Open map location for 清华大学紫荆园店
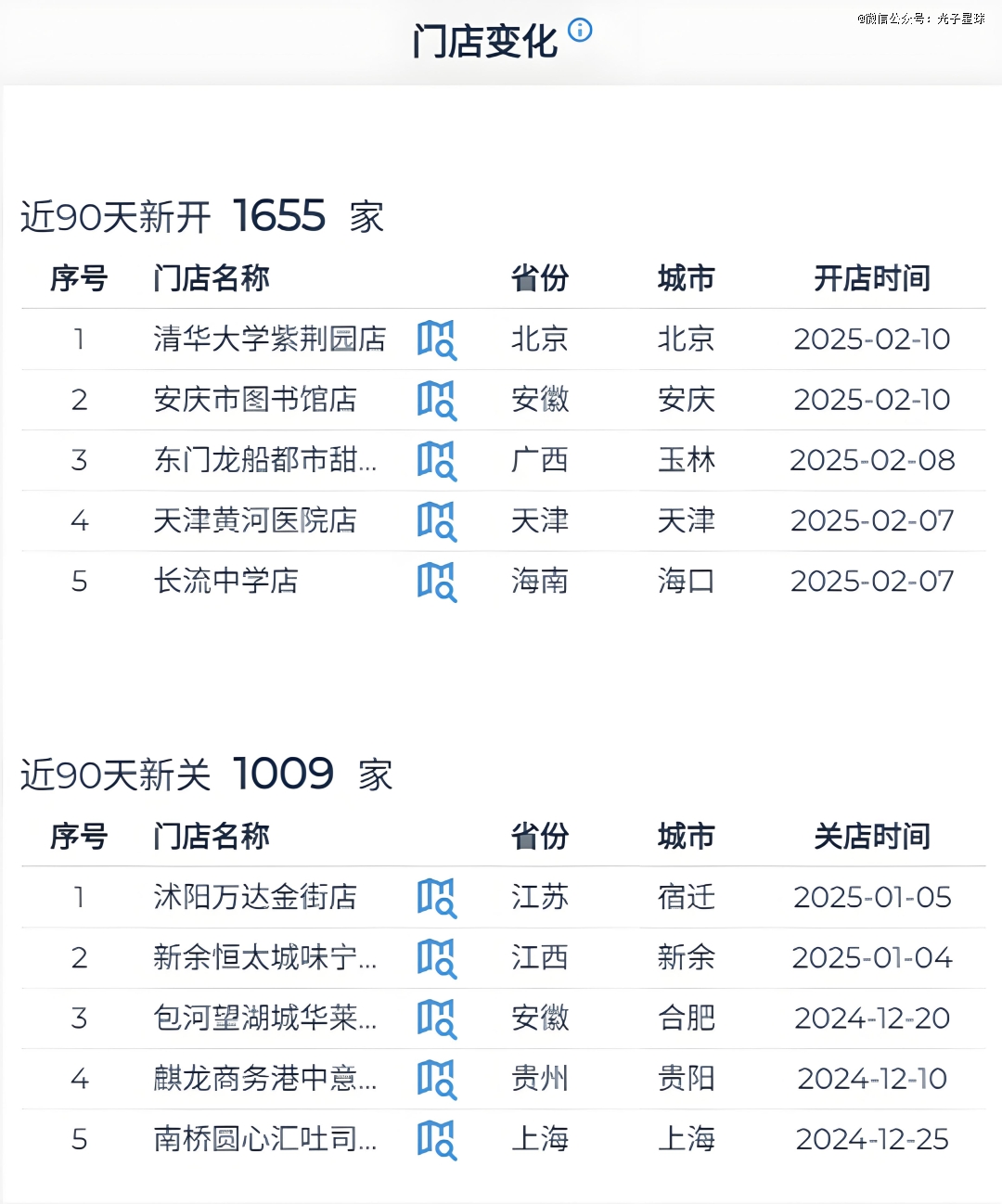Image resolution: width=1002 pixels, height=1204 pixels. click(436, 339)
